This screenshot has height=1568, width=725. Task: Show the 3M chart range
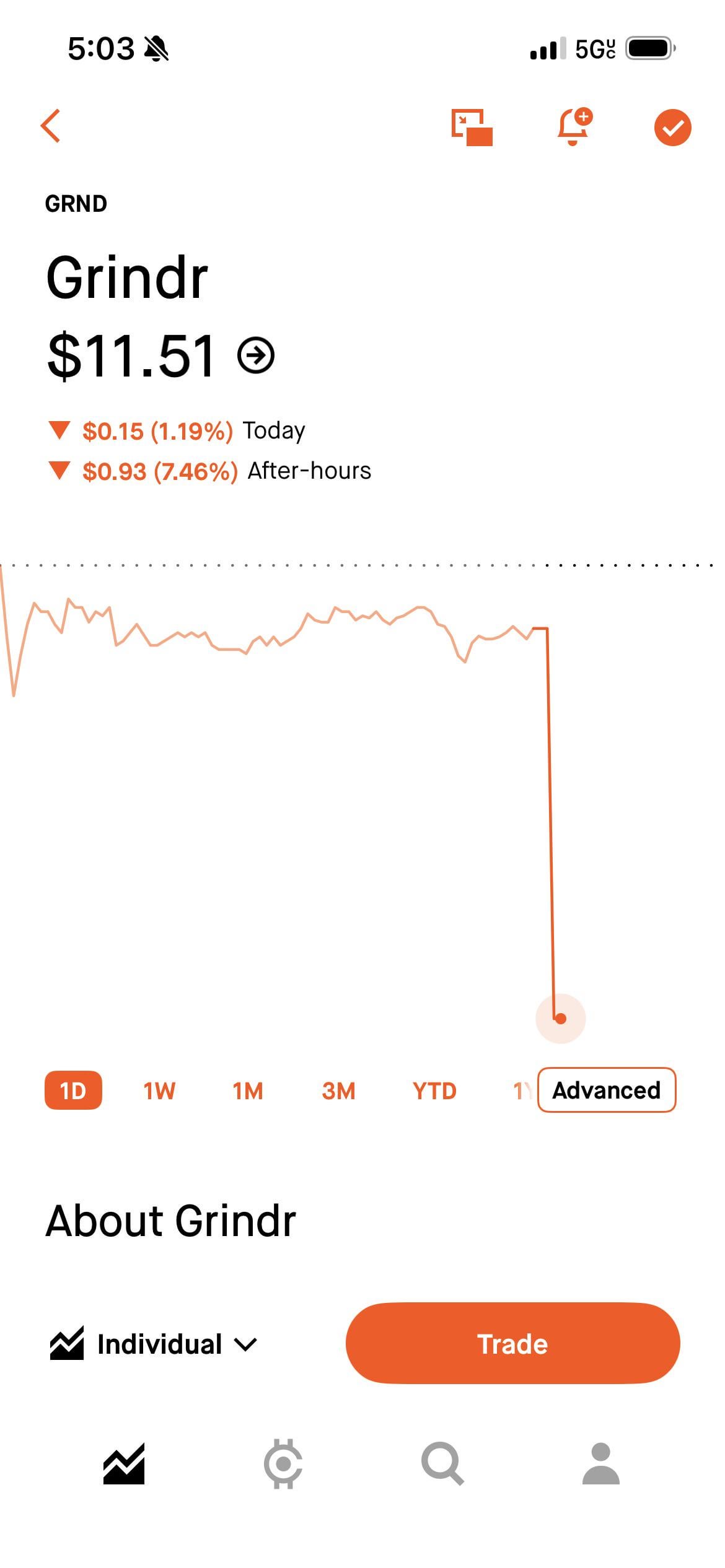point(338,1091)
